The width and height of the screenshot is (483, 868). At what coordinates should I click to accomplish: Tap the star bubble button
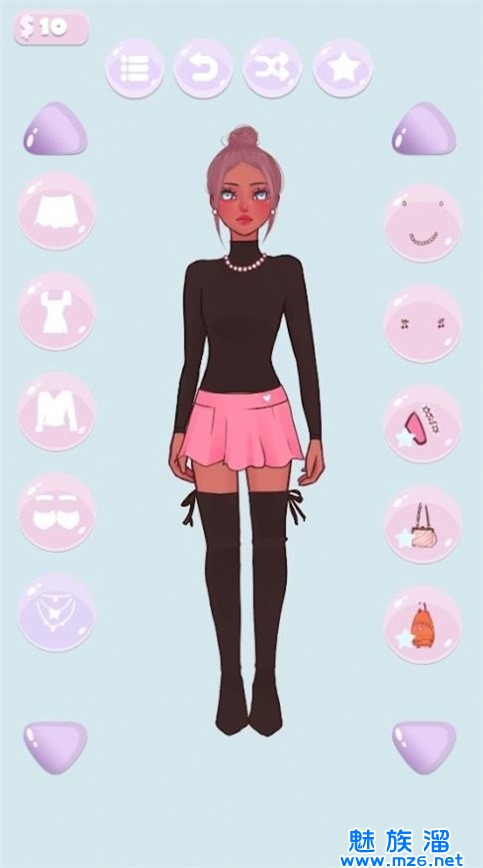click(343, 68)
